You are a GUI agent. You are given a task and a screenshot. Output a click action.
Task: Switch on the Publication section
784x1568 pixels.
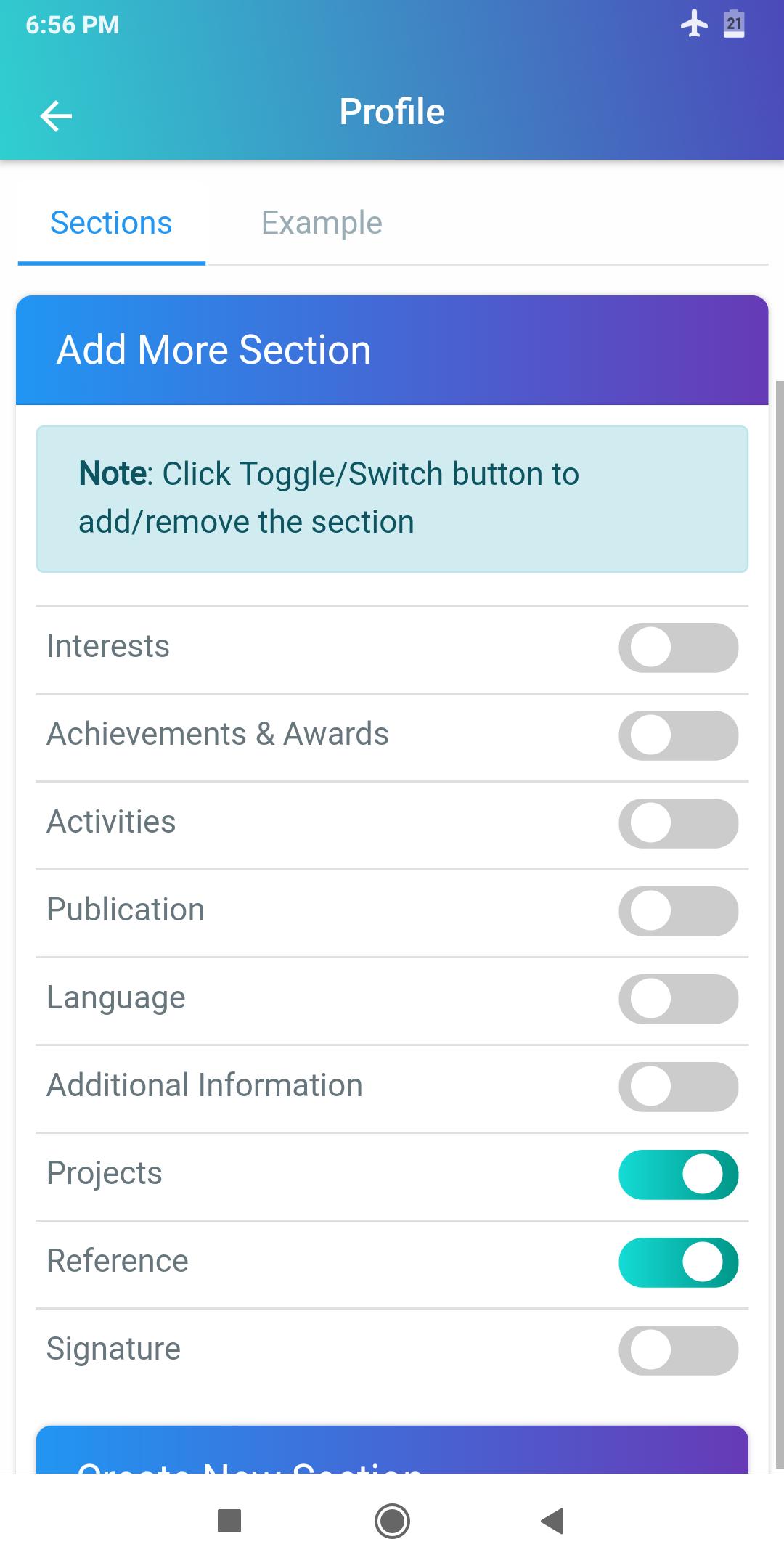678,911
